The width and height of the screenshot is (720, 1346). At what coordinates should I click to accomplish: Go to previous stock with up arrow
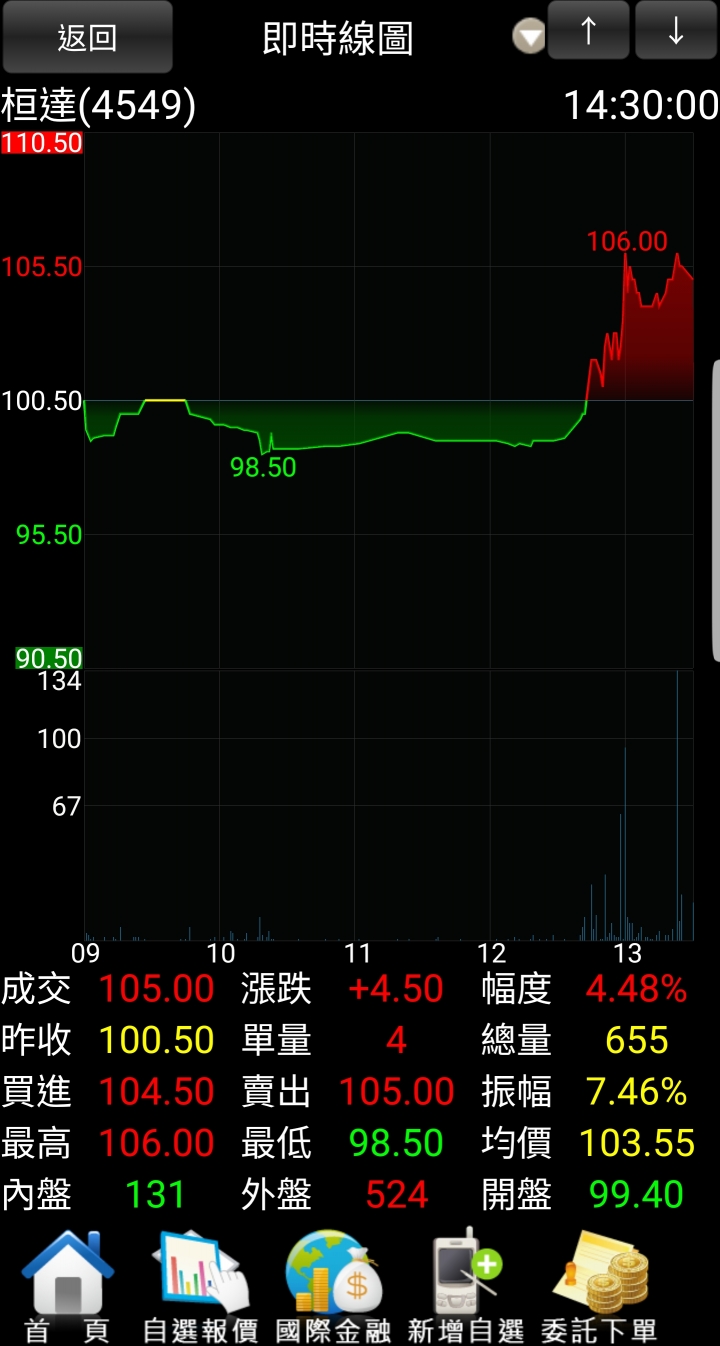click(x=589, y=31)
